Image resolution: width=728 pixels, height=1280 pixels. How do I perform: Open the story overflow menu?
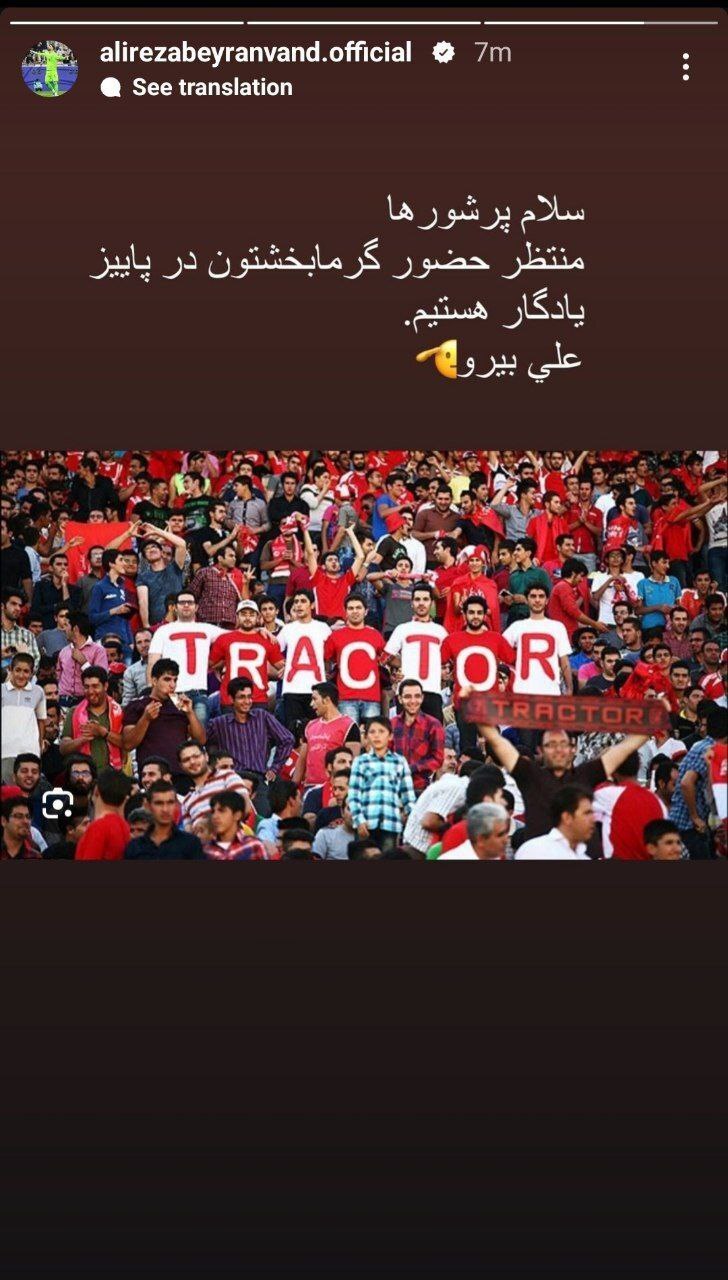(685, 67)
